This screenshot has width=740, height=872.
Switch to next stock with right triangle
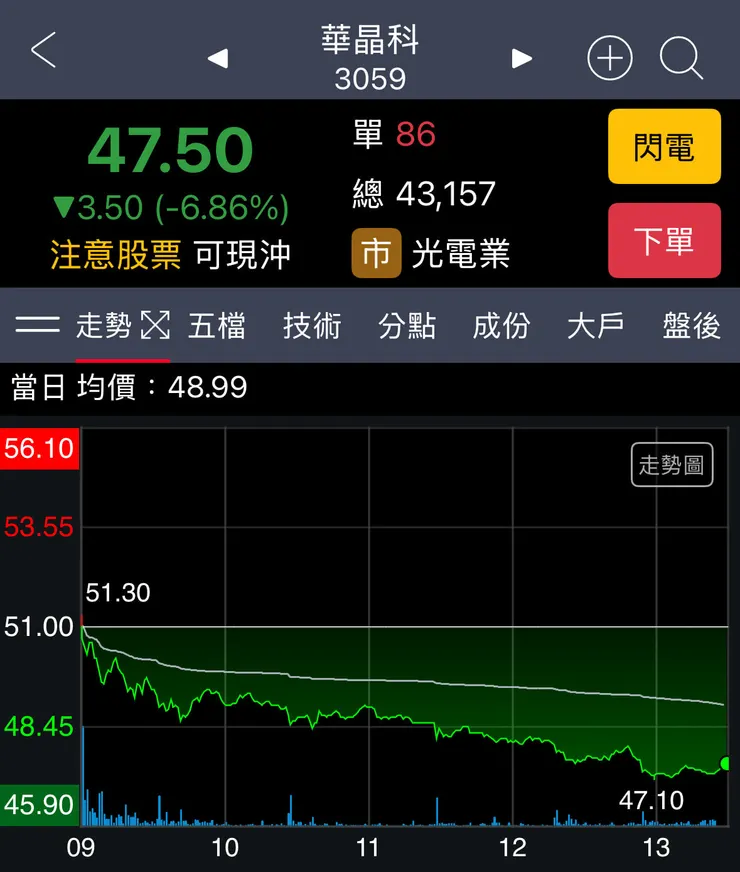point(521,58)
